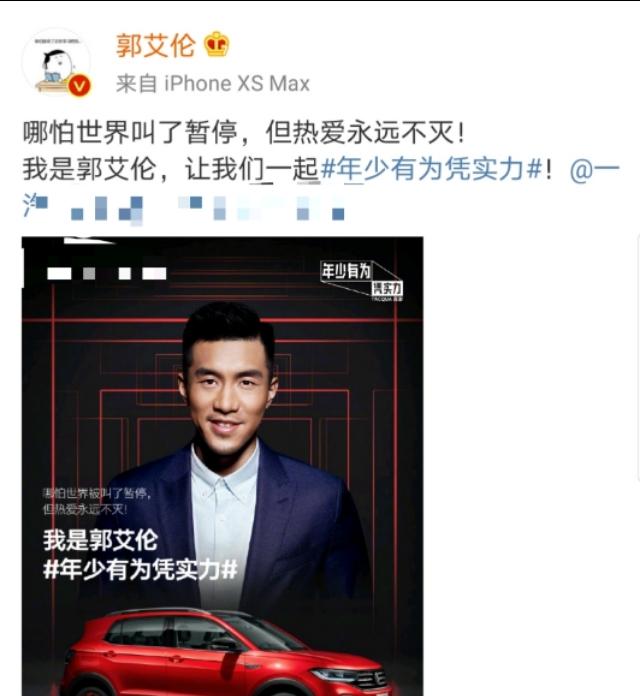Image resolution: width=640 pixels, height=696 pixels.
Task: Open the 郭艾伦 username link
Action: [x=154, y=45]
